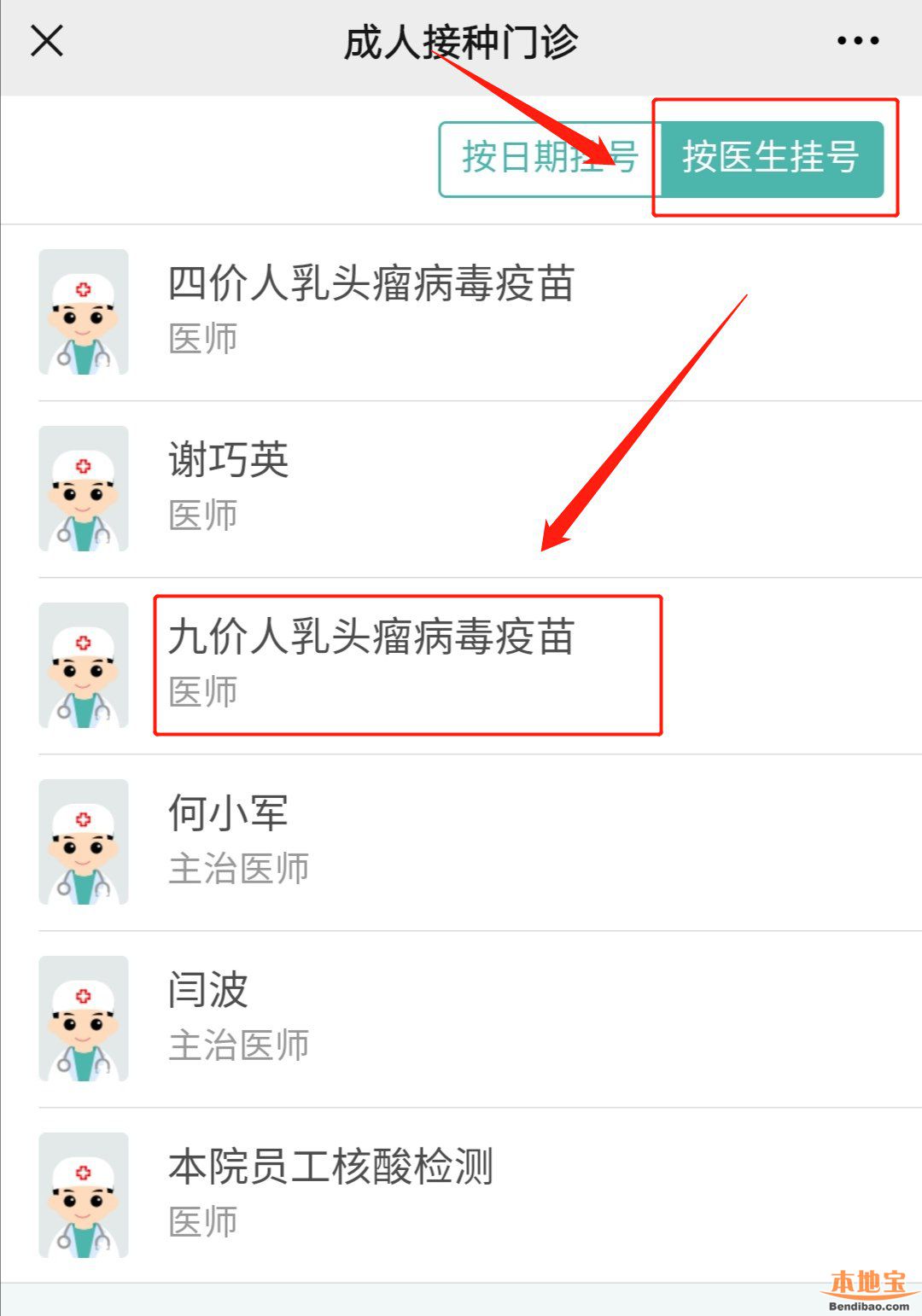This screenshot has width=922, height=1316.
Task: Switch to 按日期挂号 tab
Action: coord(548,159)
